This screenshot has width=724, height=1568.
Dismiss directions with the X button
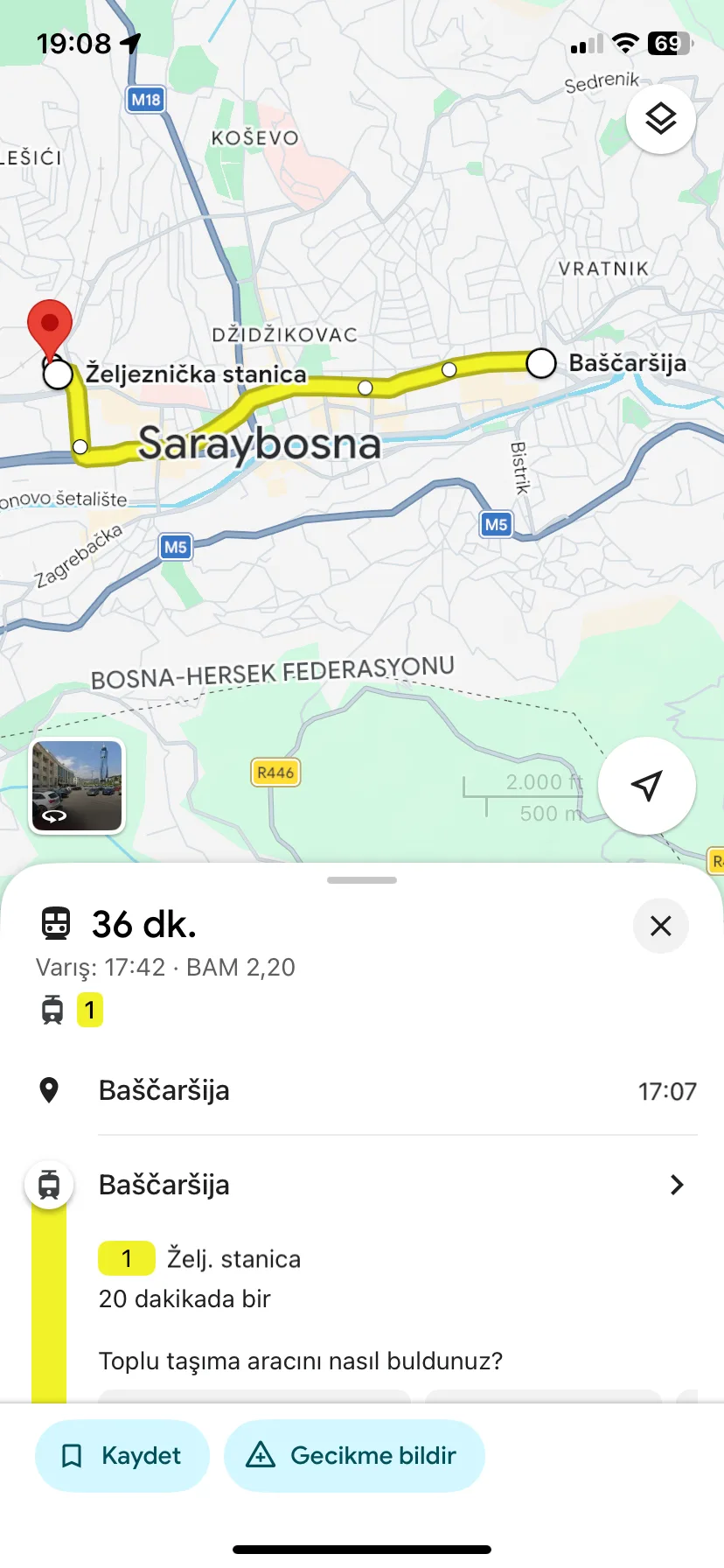pos(660,925)
